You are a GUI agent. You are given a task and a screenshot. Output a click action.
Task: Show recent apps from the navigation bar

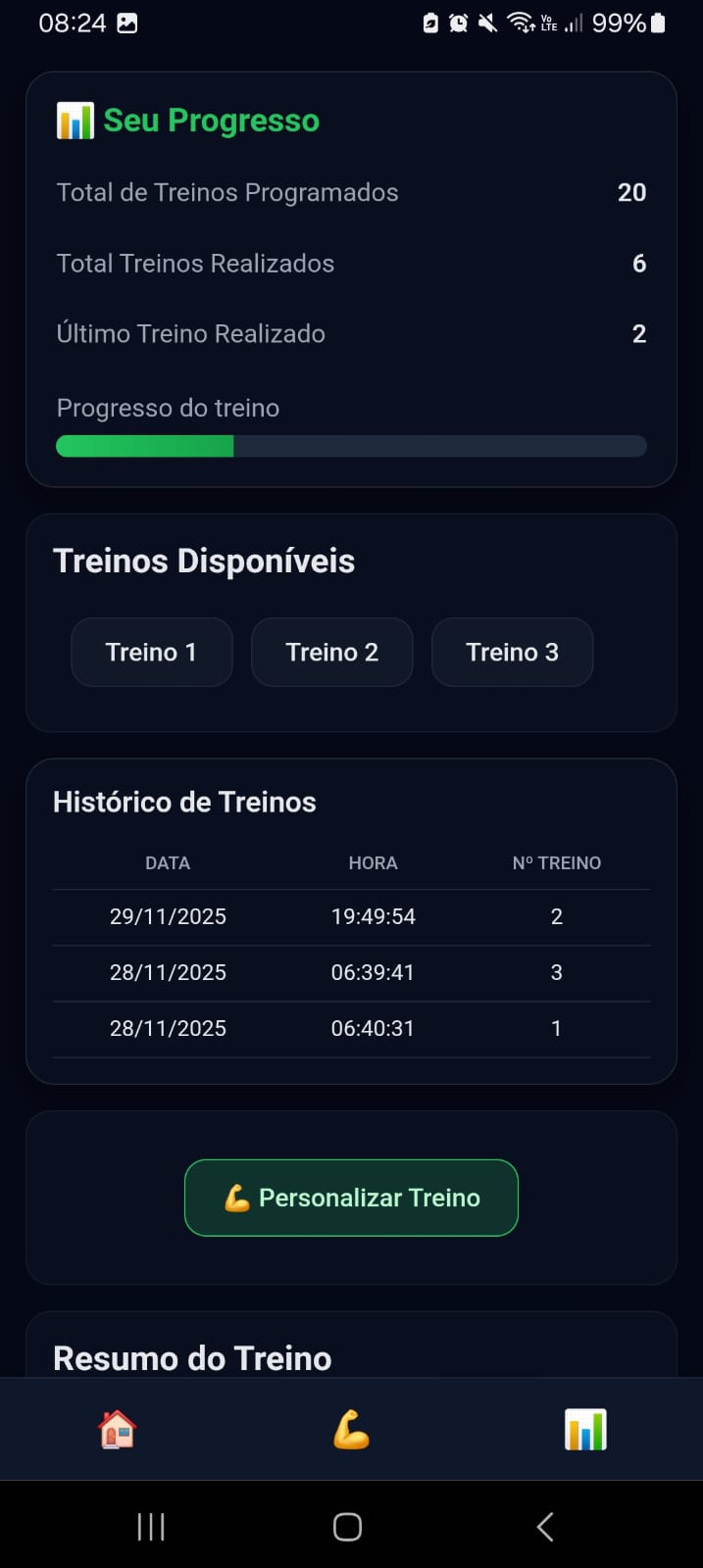pos(151,1526)
